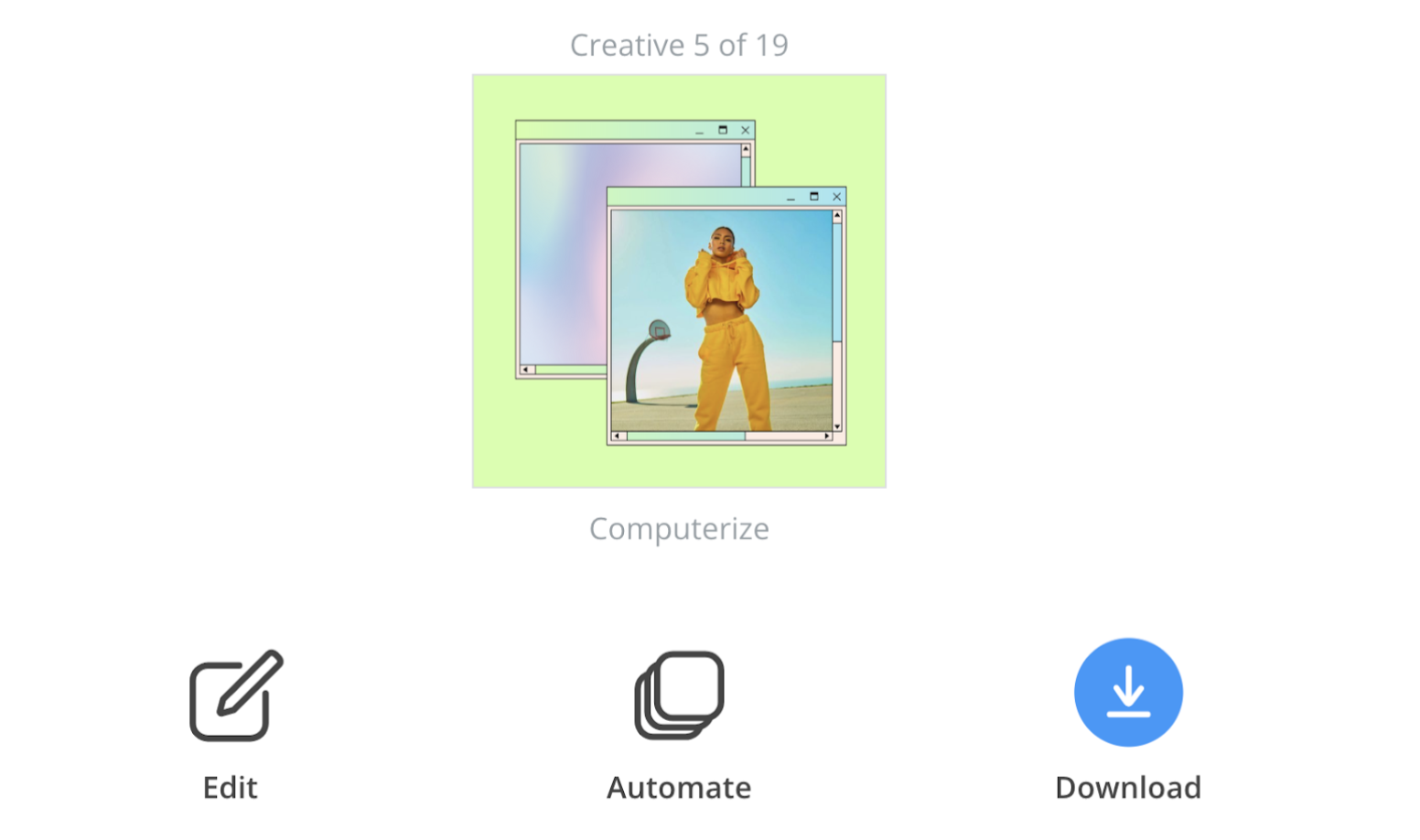
Task: Open the Automate option
Action: click(x=679, y=697)
